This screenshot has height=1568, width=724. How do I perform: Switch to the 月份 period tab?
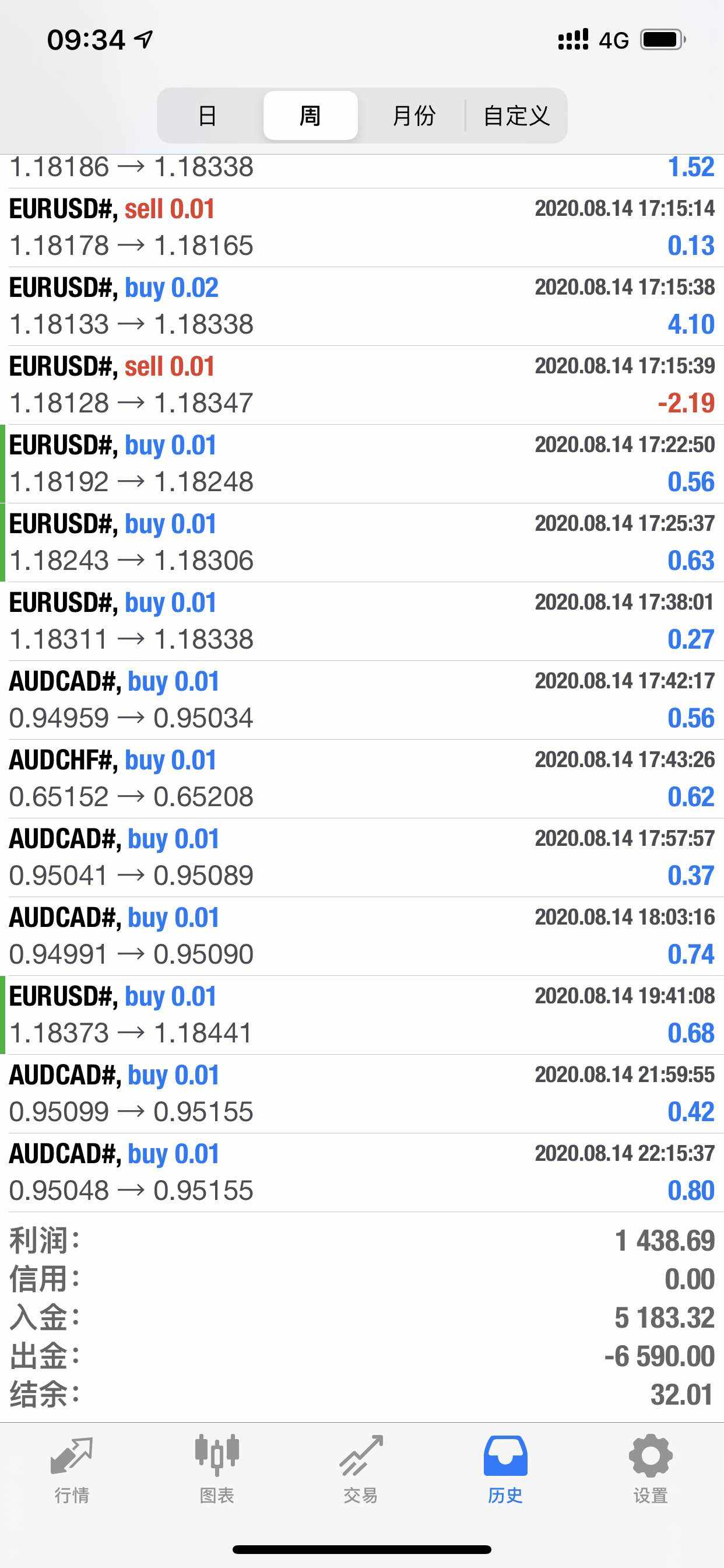pyautogui.click(x=414, y=115)
